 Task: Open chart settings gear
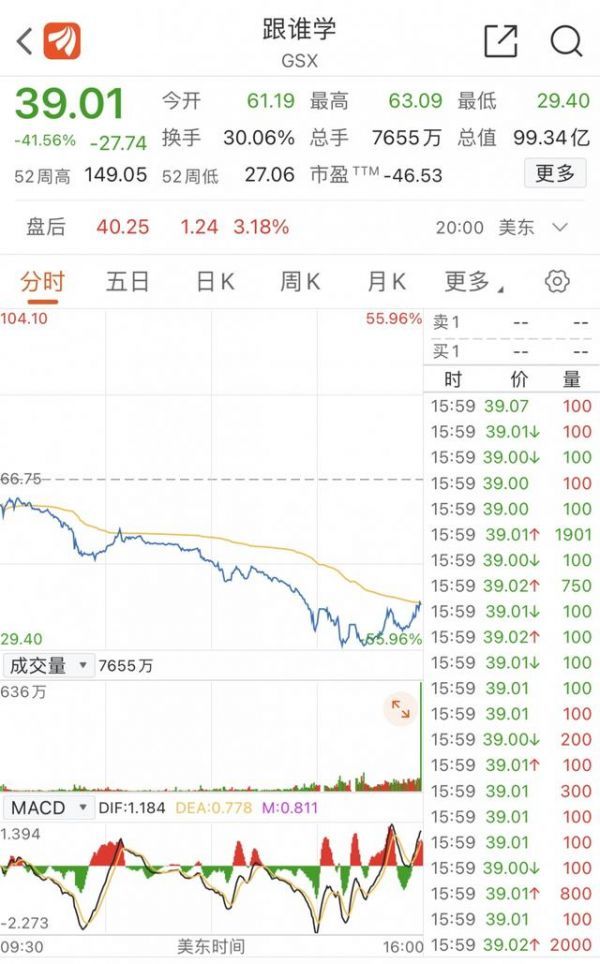click(x=557, y=282)
